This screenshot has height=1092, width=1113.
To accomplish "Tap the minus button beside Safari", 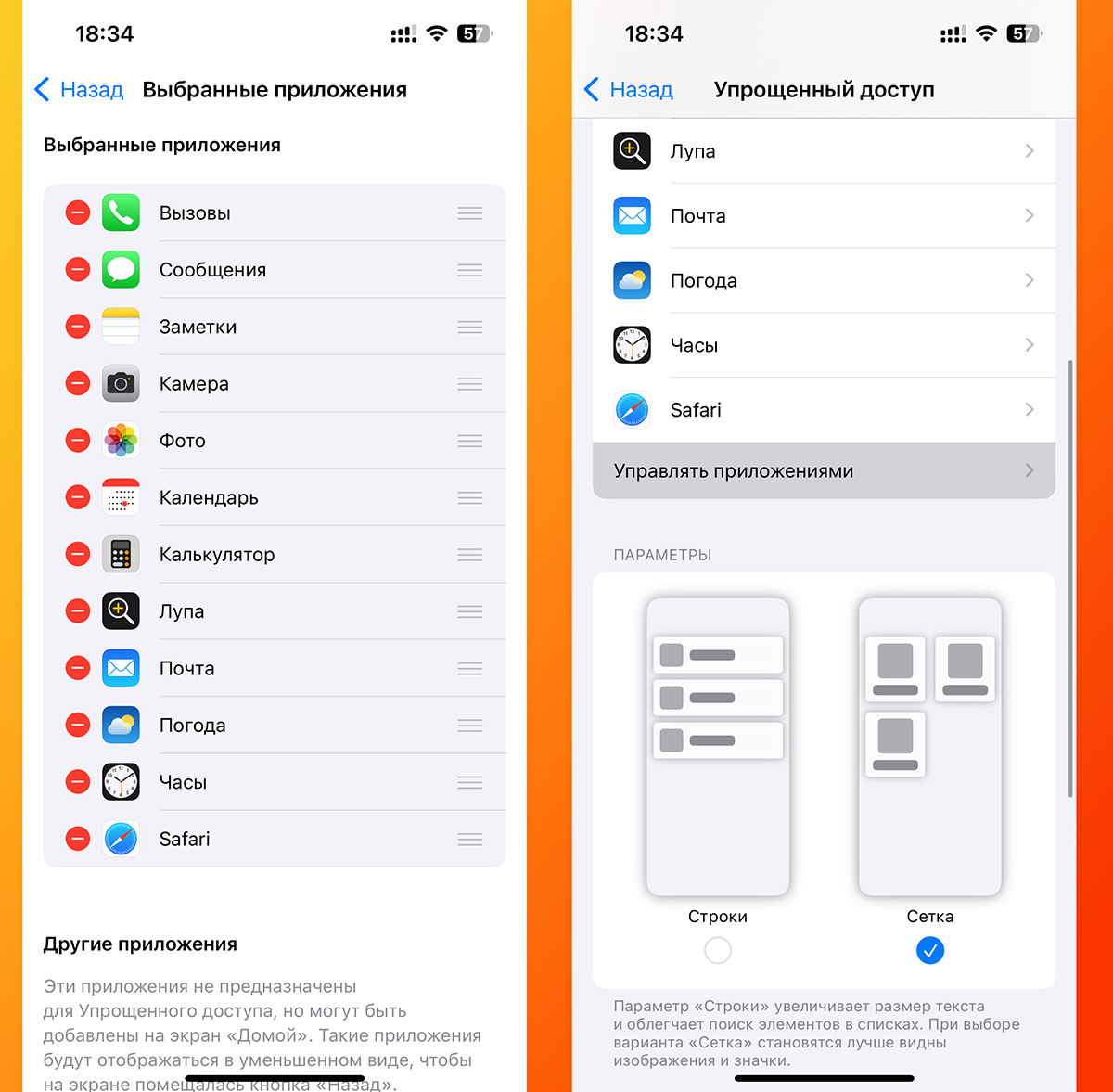I will pyautogui.click(x=78, y=839).
